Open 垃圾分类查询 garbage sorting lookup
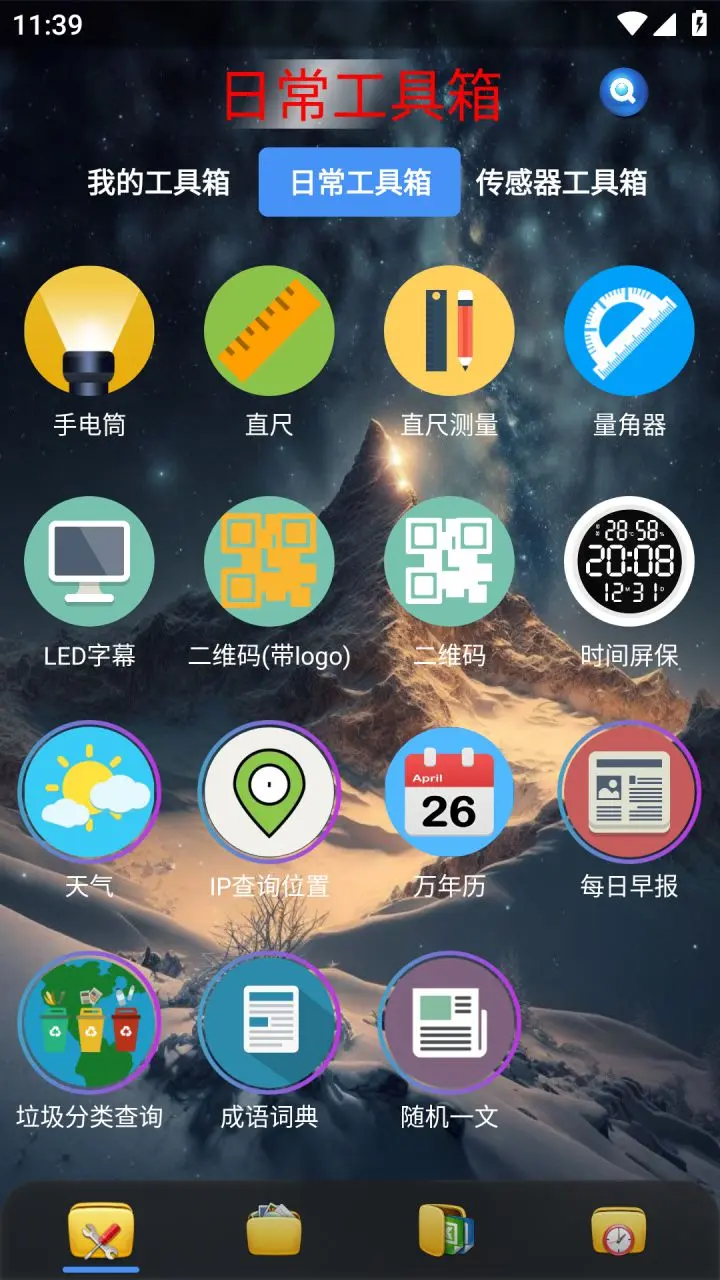720x1280 pixels. pos(90,1022)
